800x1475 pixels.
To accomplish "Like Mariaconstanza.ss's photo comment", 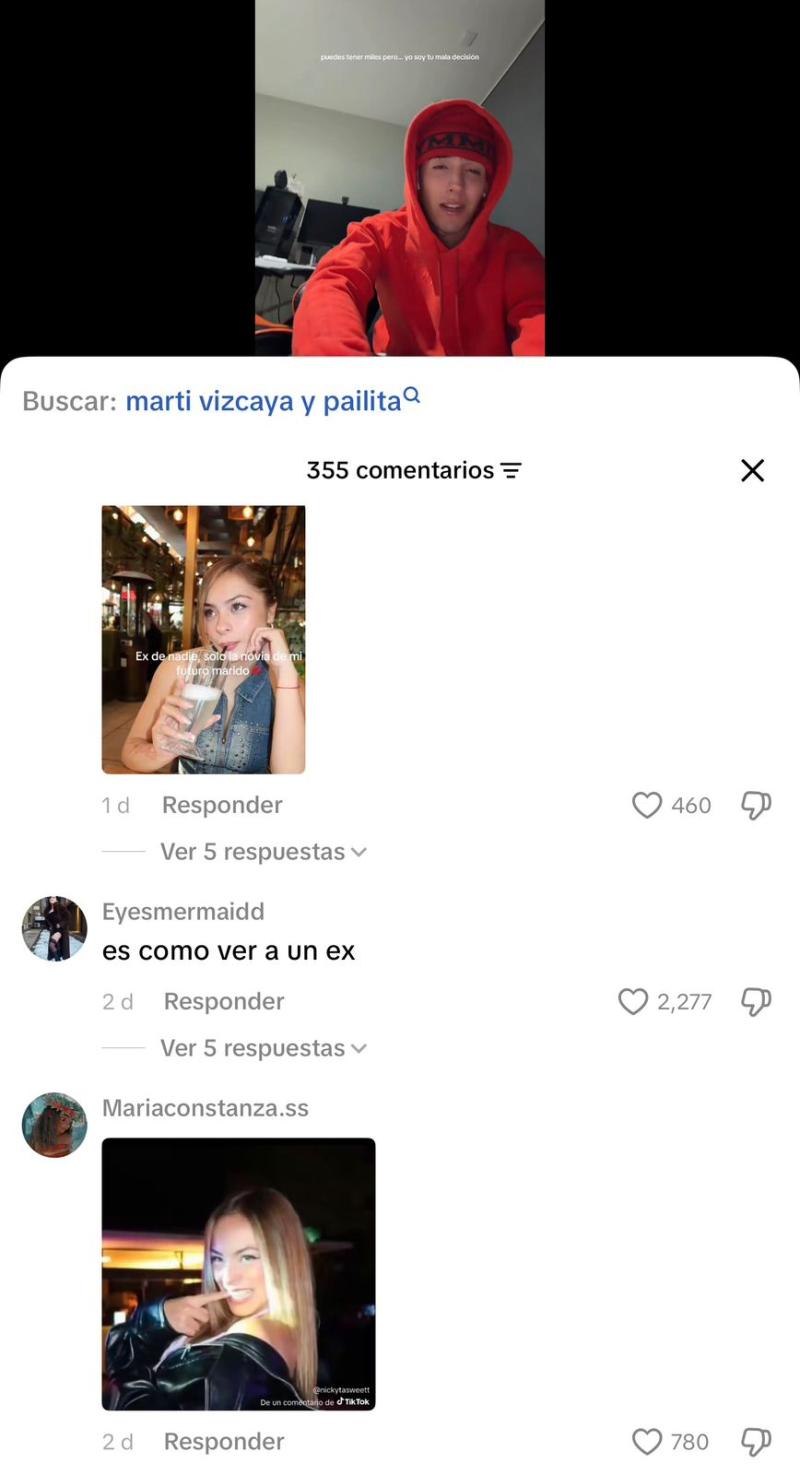I will click(646, 1441).
